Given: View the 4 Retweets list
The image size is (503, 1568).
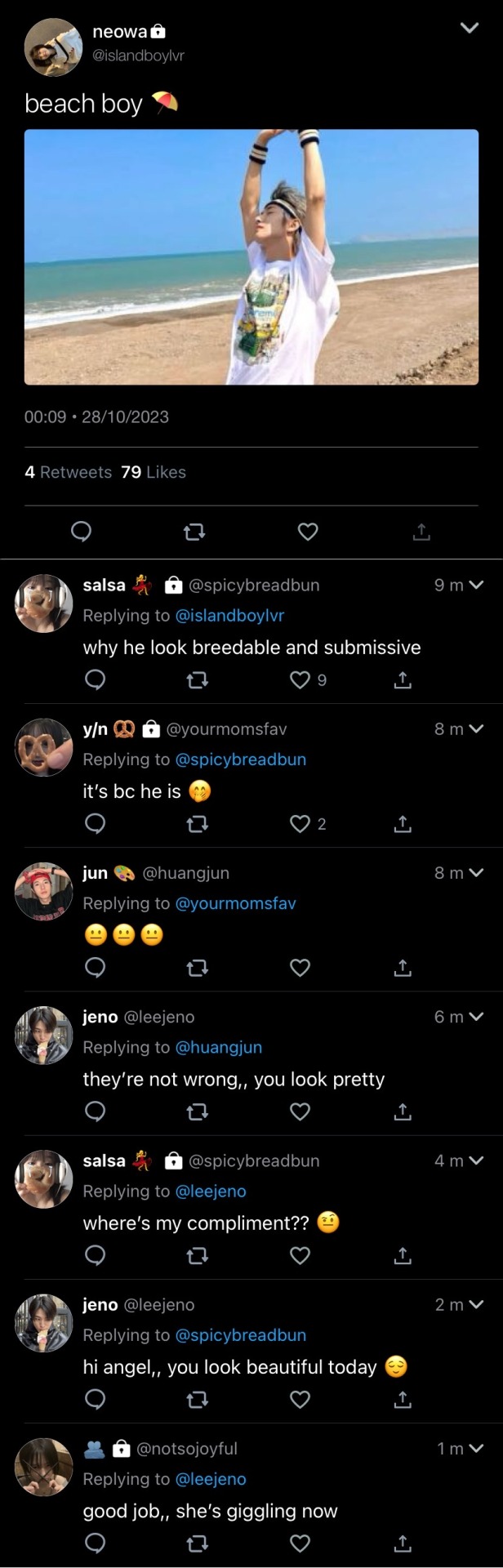Looking at the screenshot, I should (x=68, y=472).
